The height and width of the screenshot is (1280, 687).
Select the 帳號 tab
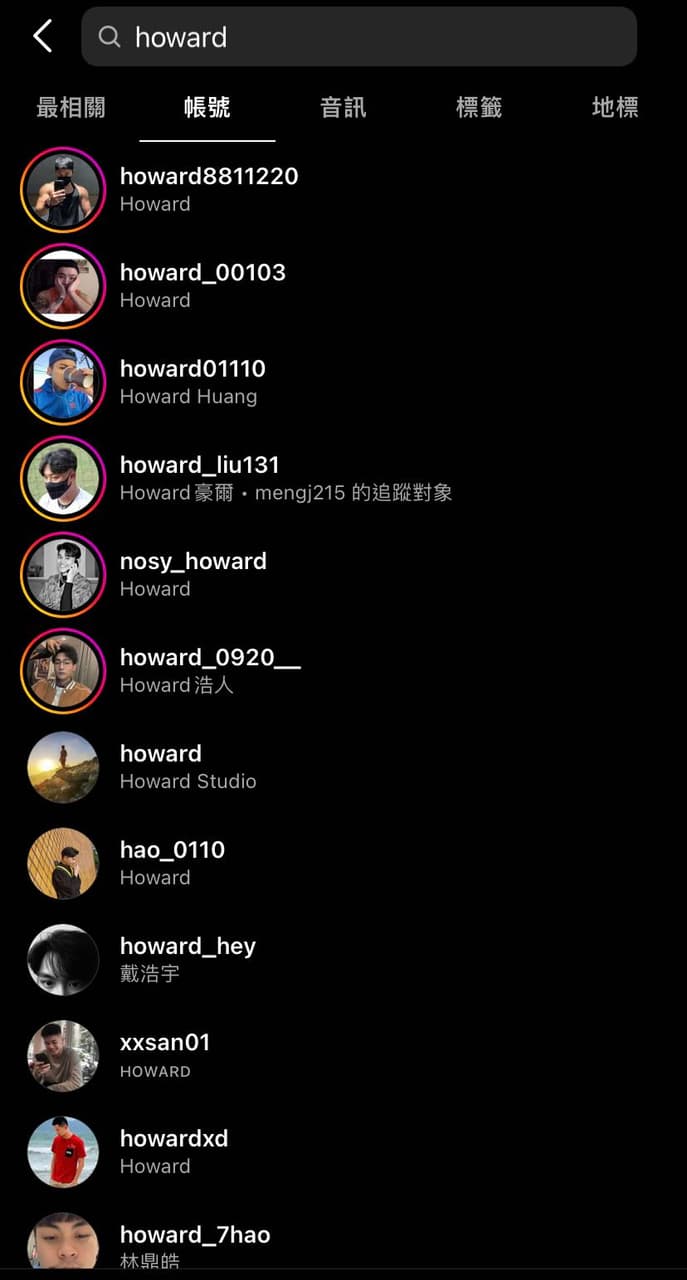[x=207, y=108]
